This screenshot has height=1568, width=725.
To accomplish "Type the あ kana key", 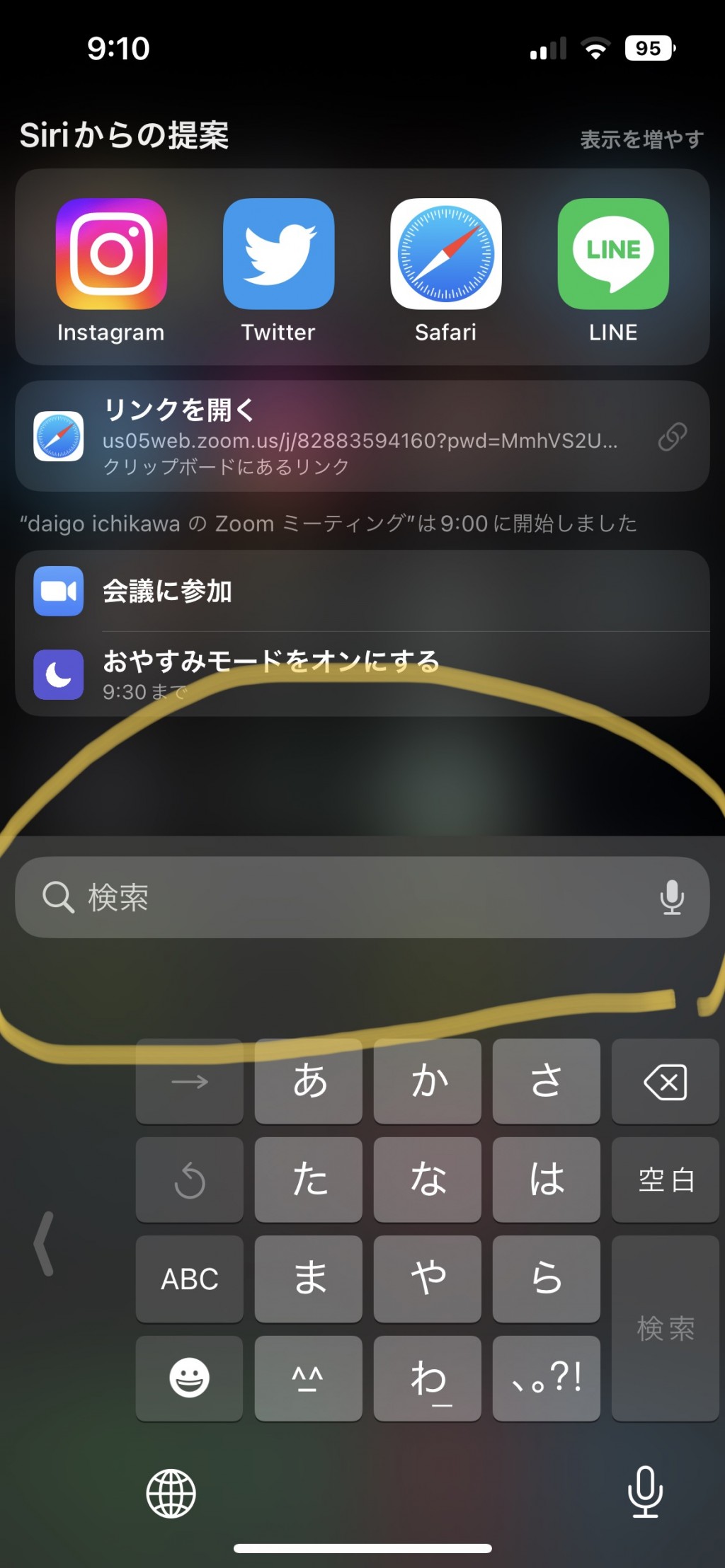I will click(309, 1081).
